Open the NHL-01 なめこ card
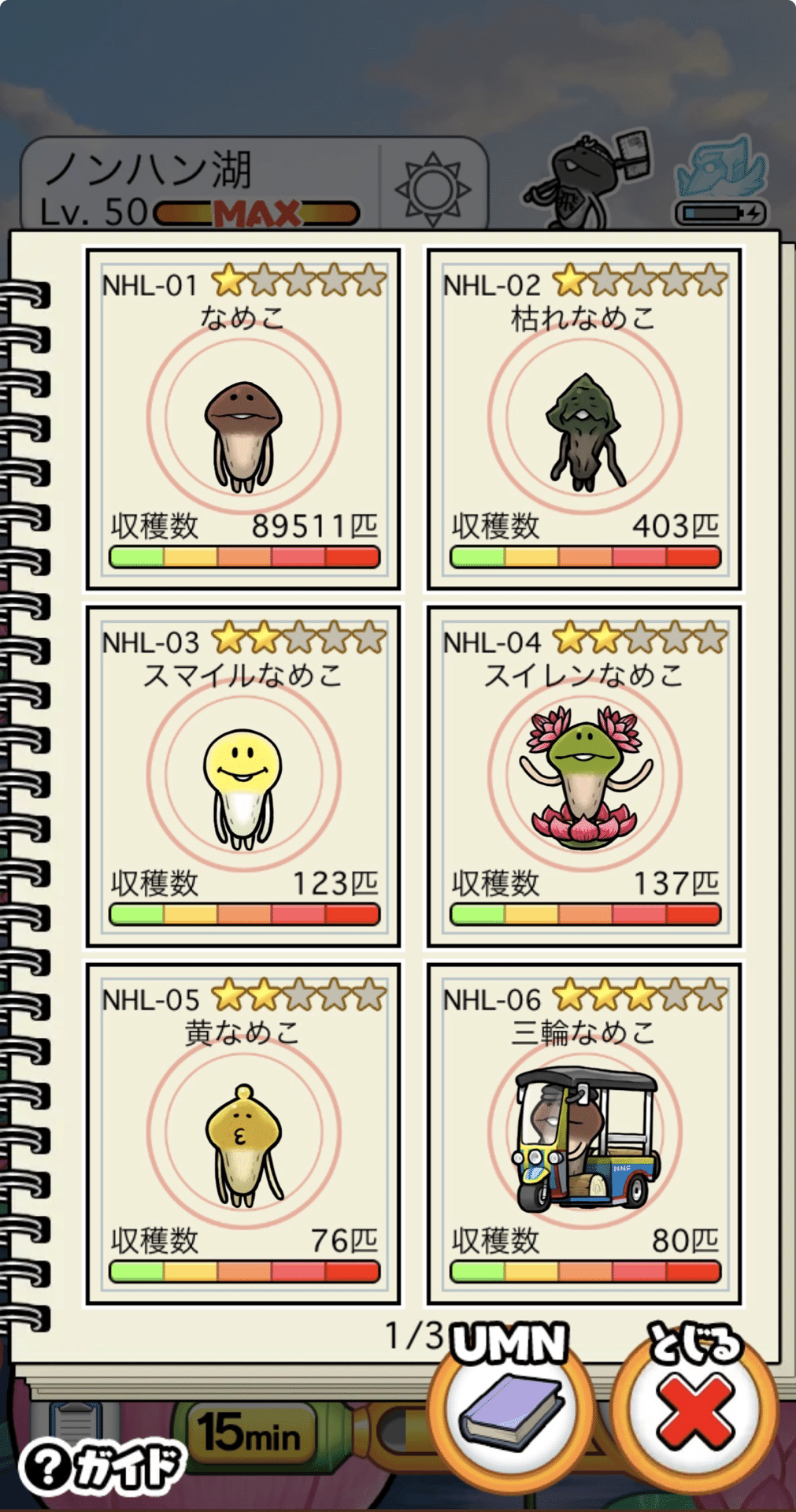This screenshot has height=1512, width=796. (243, 419)
